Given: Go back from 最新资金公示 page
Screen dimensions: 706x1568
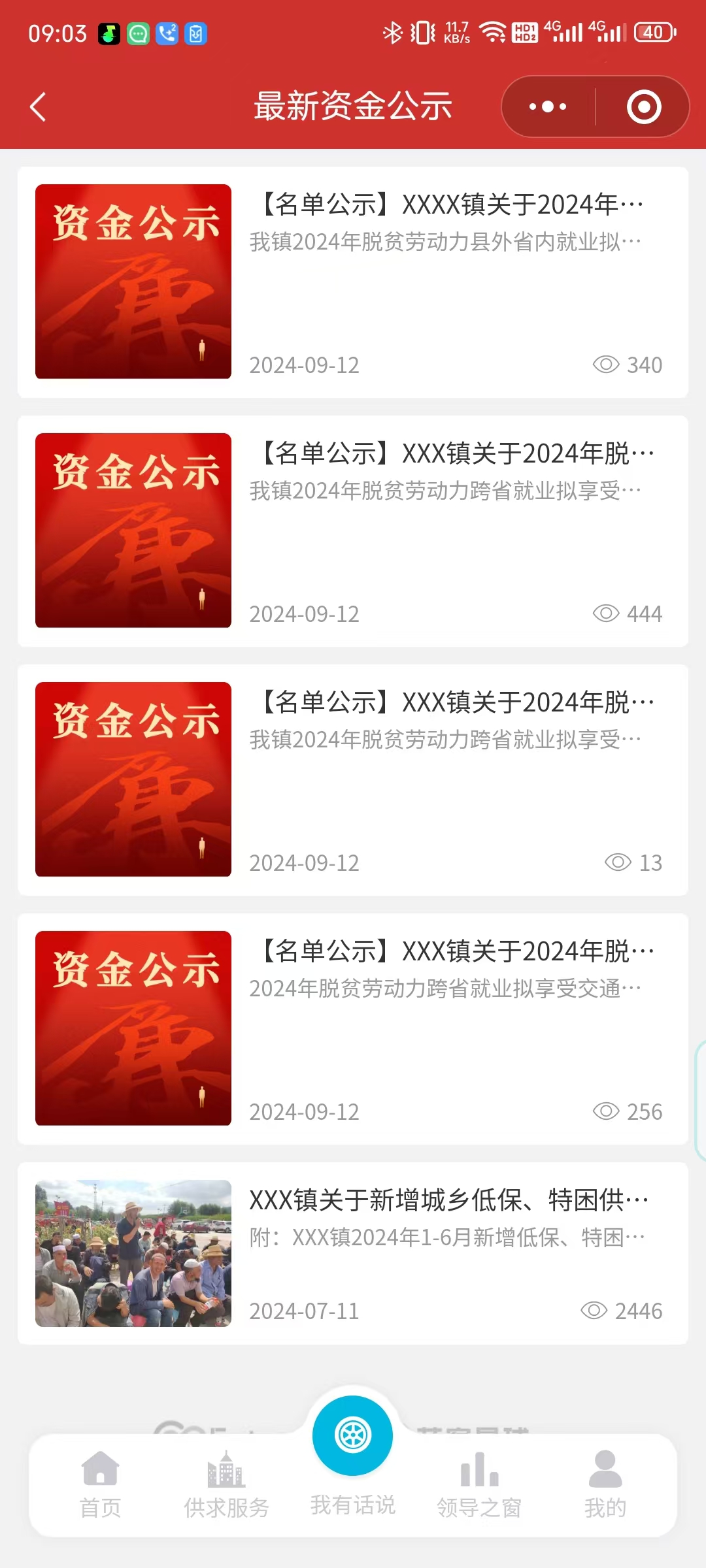Looking at the screenshot, I should pyautogui.click(x=38, y=107).
